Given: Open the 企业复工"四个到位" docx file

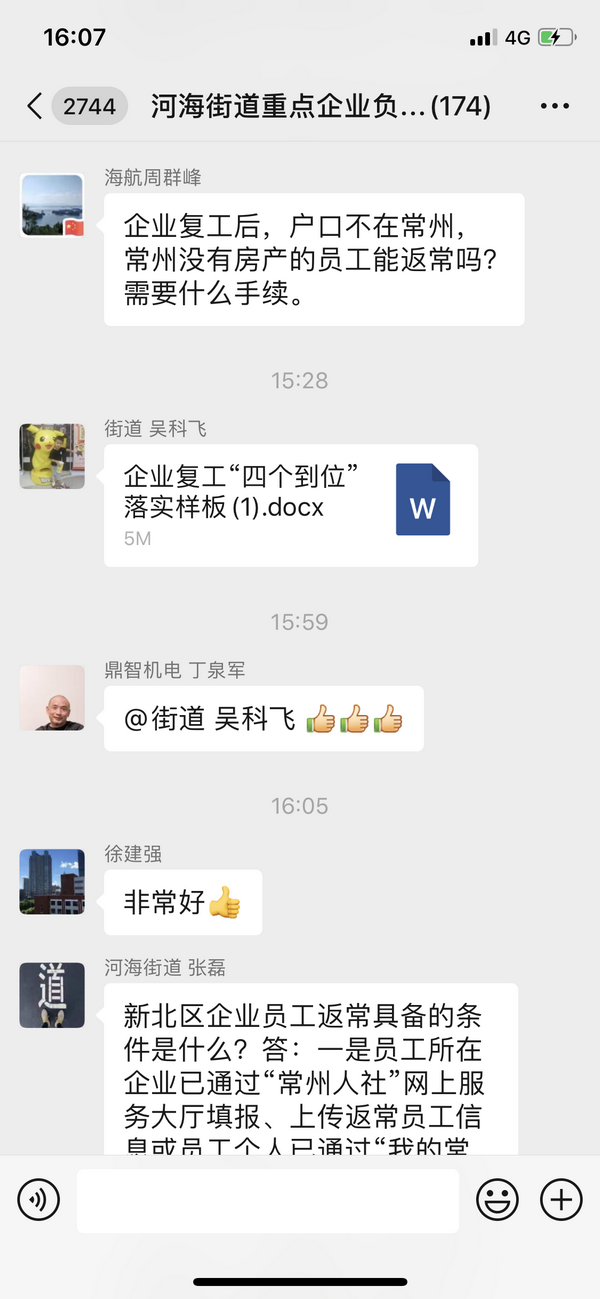Looking at the screenshot, I should click(290, 505).
